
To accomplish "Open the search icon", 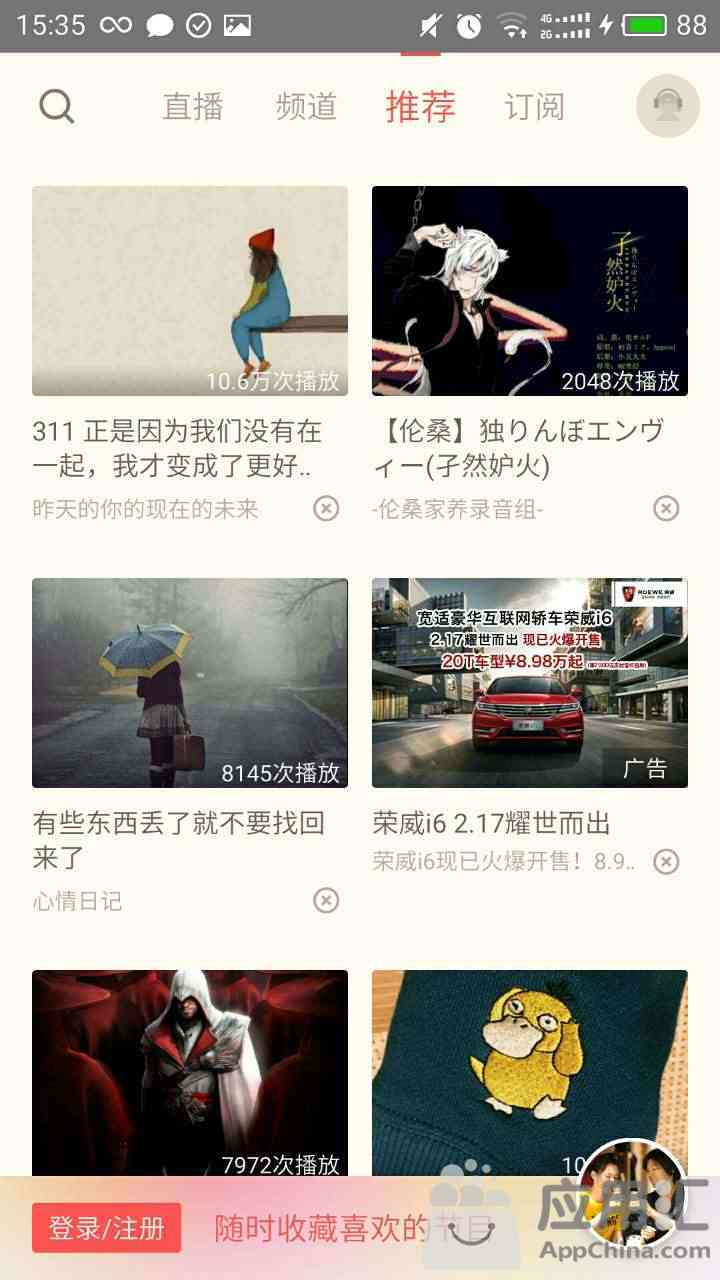I will click(x=57, y=106).
